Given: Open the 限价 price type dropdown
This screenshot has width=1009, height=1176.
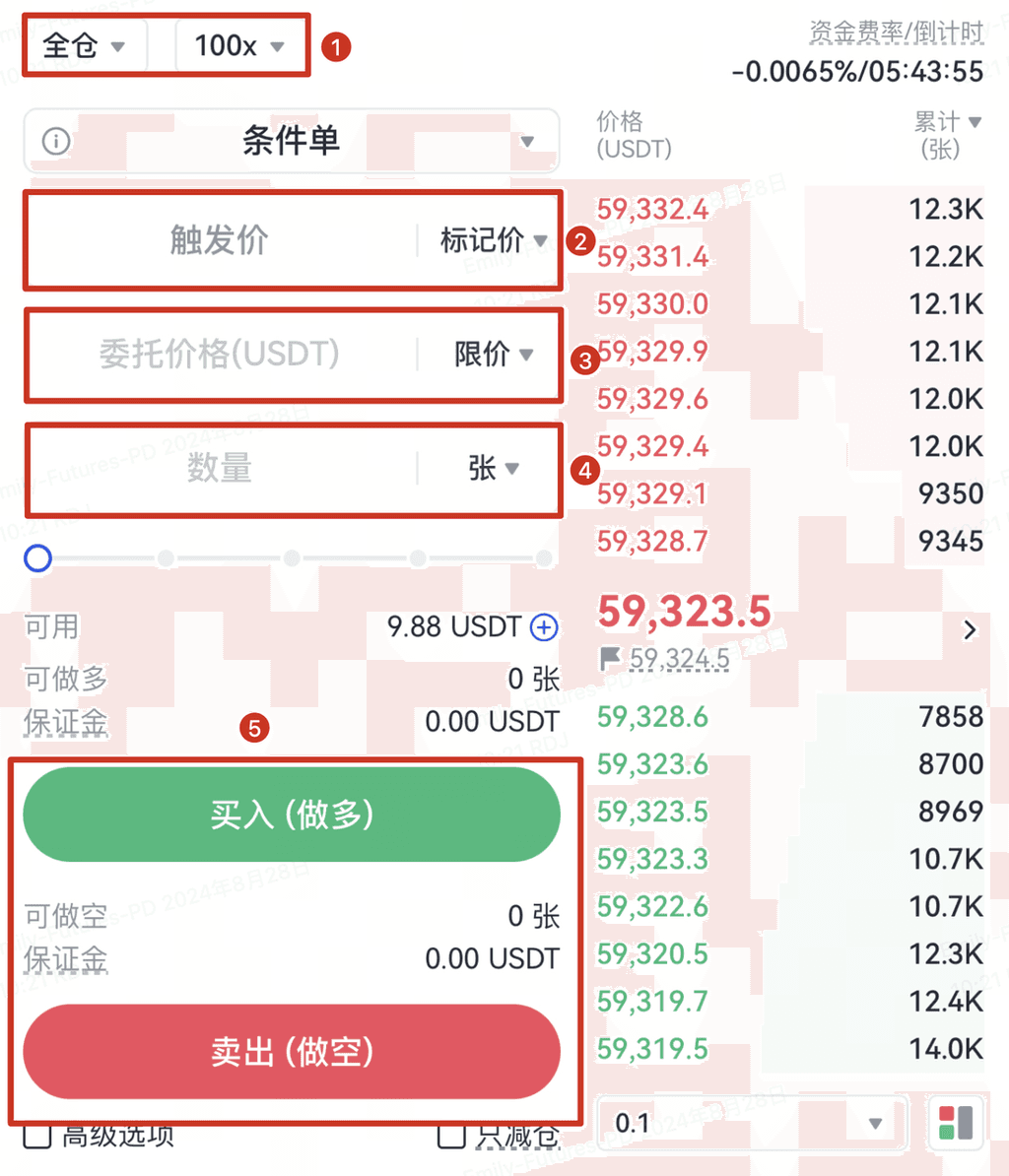Looking at the screenshot, I should pos(493,355).
